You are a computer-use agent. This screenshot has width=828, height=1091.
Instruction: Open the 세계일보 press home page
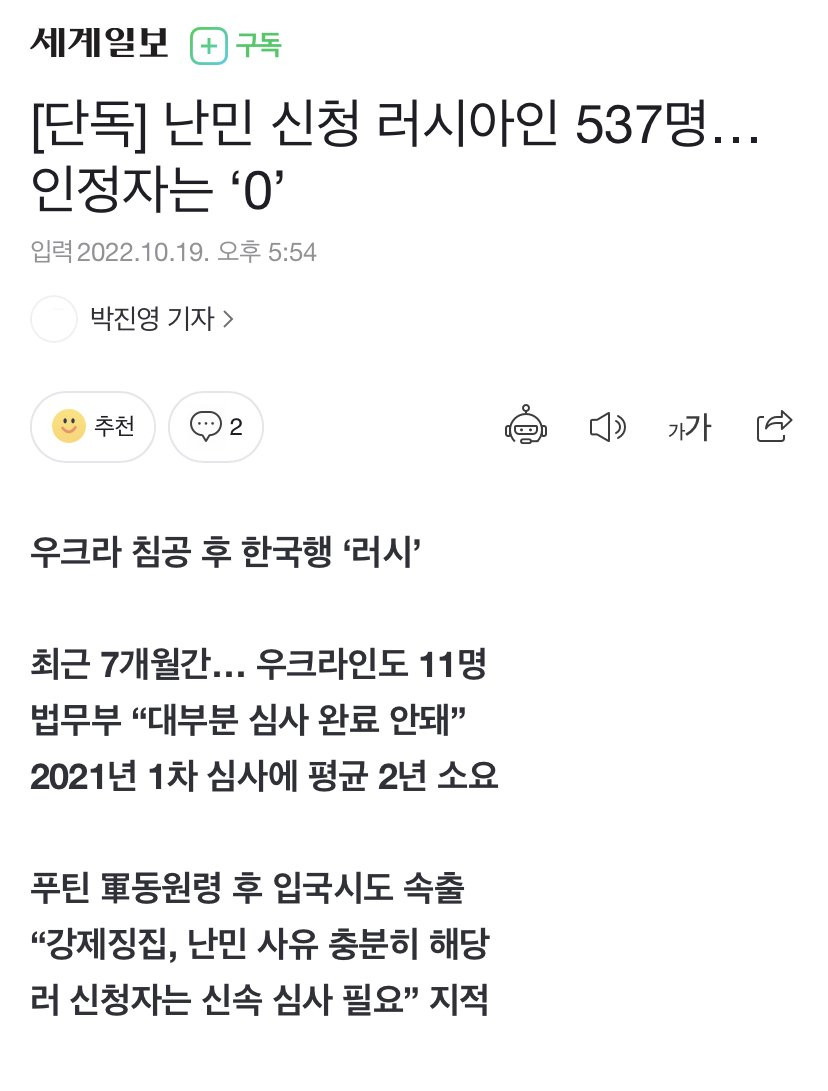point(99,43)
